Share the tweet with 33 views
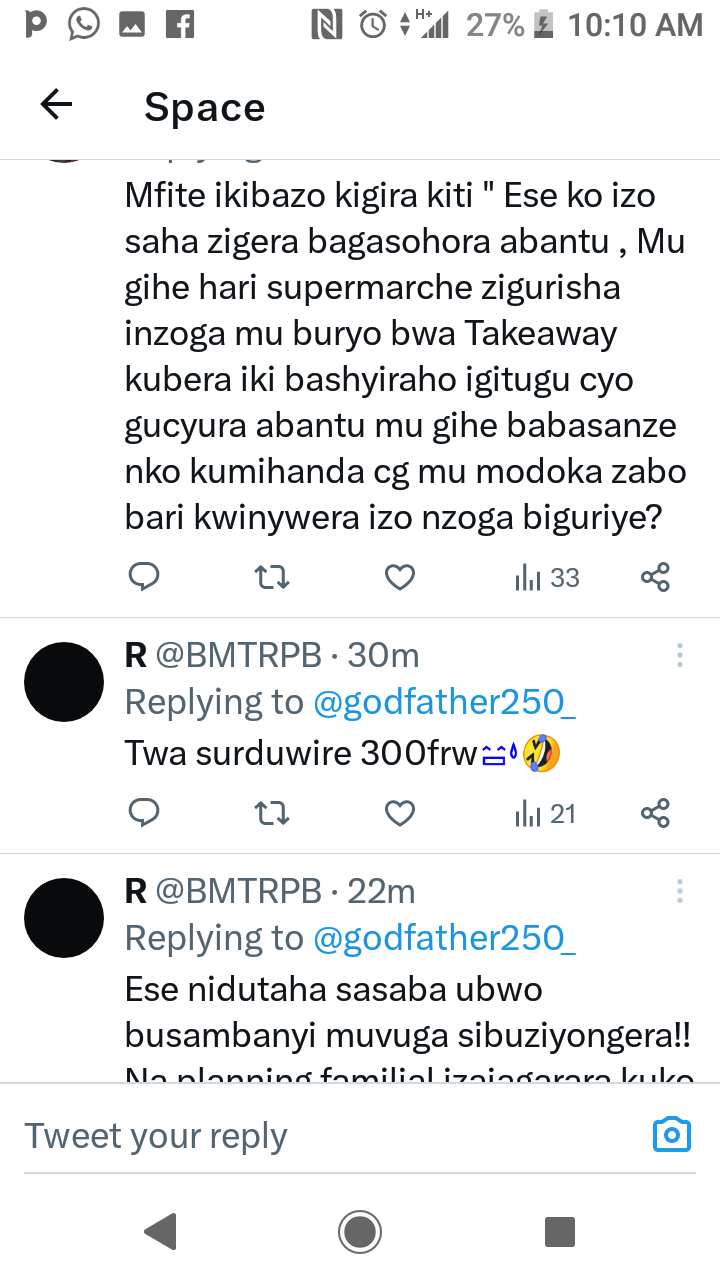Viewport: 720px width, 1280px height. 655,577
